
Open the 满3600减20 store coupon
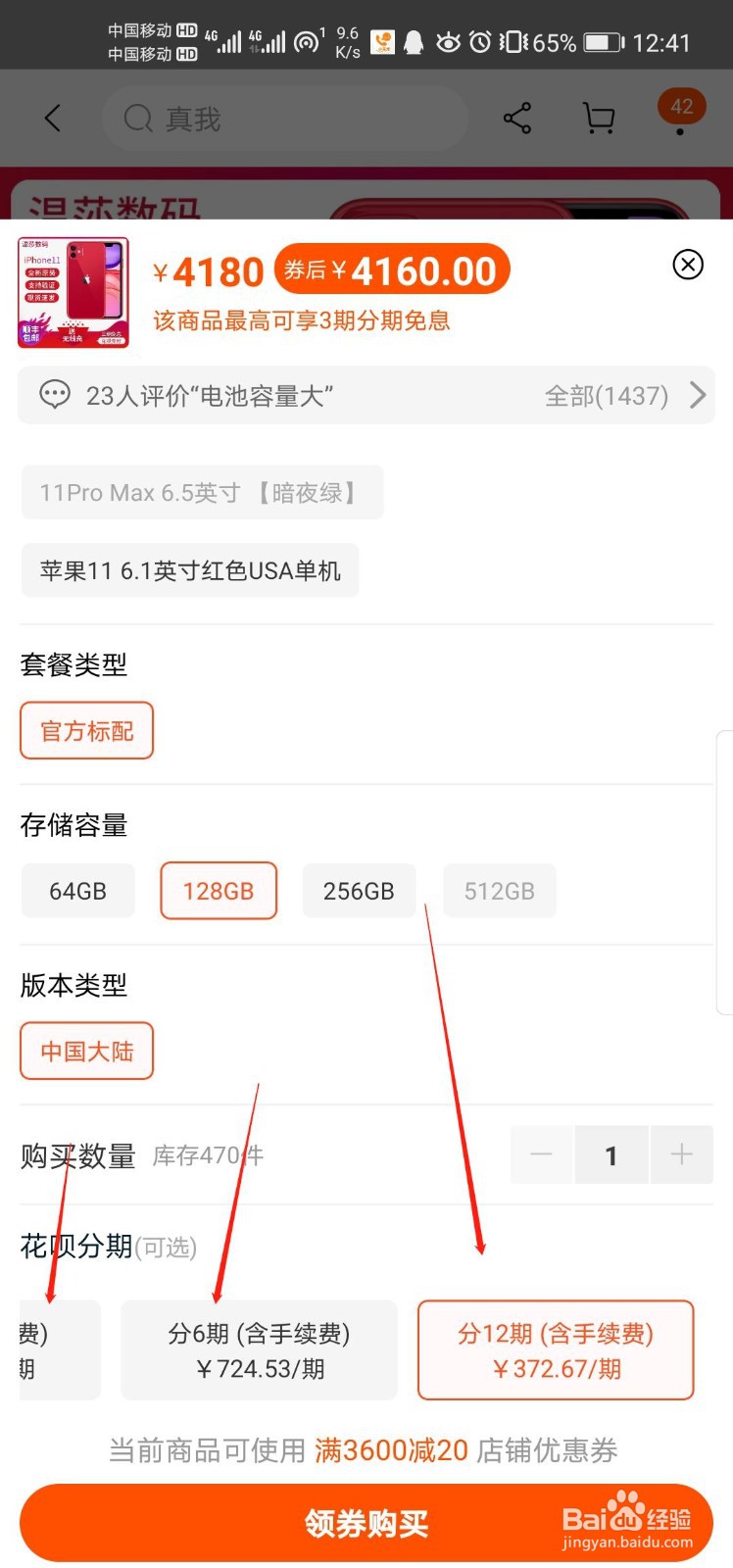tap(390, 1450)
